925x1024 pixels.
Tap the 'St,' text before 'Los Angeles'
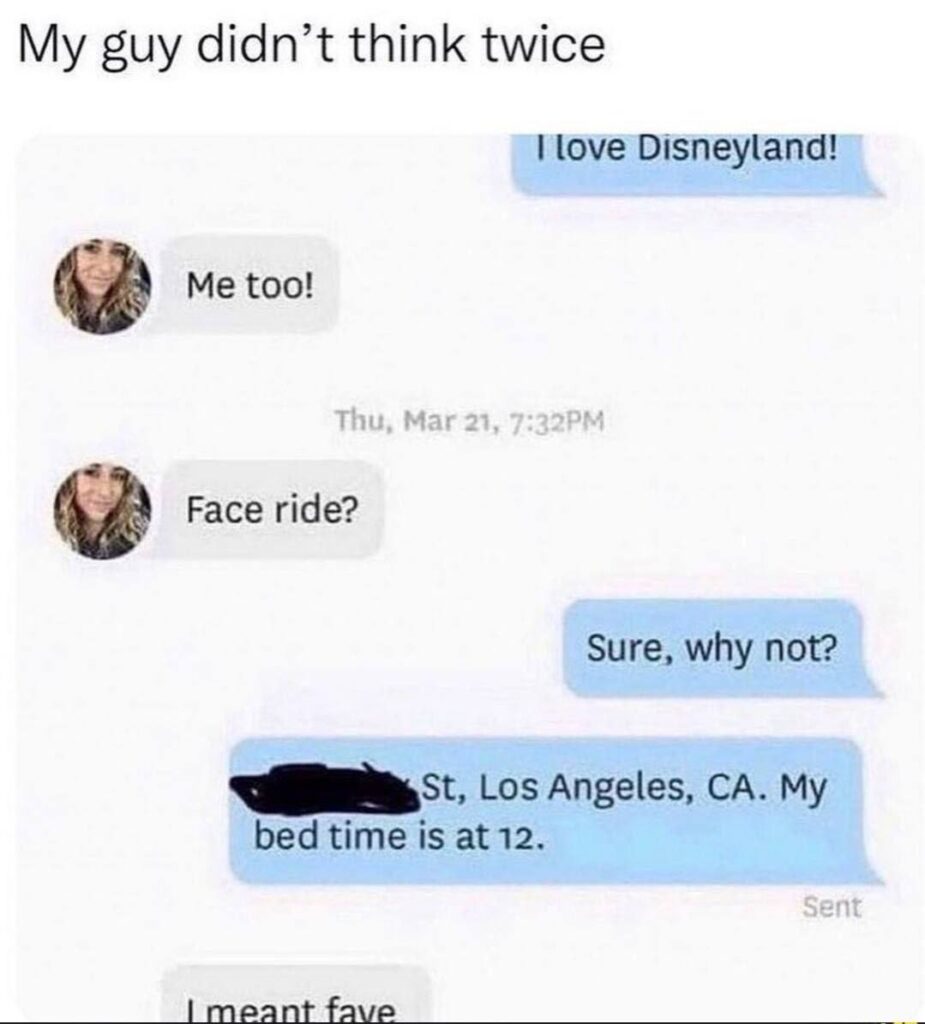pos(441,789)
